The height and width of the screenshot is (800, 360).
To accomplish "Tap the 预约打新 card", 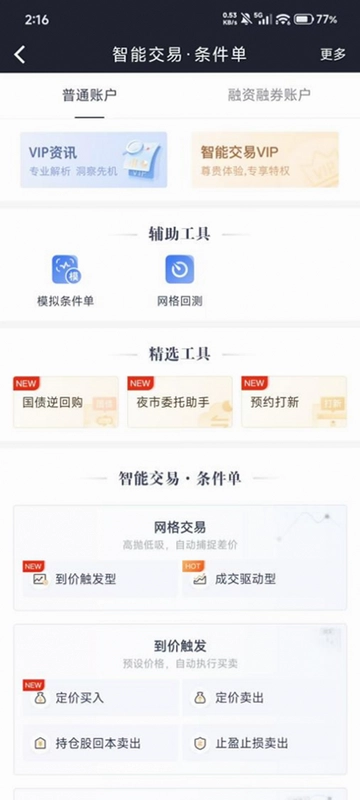I will point(294,402).
